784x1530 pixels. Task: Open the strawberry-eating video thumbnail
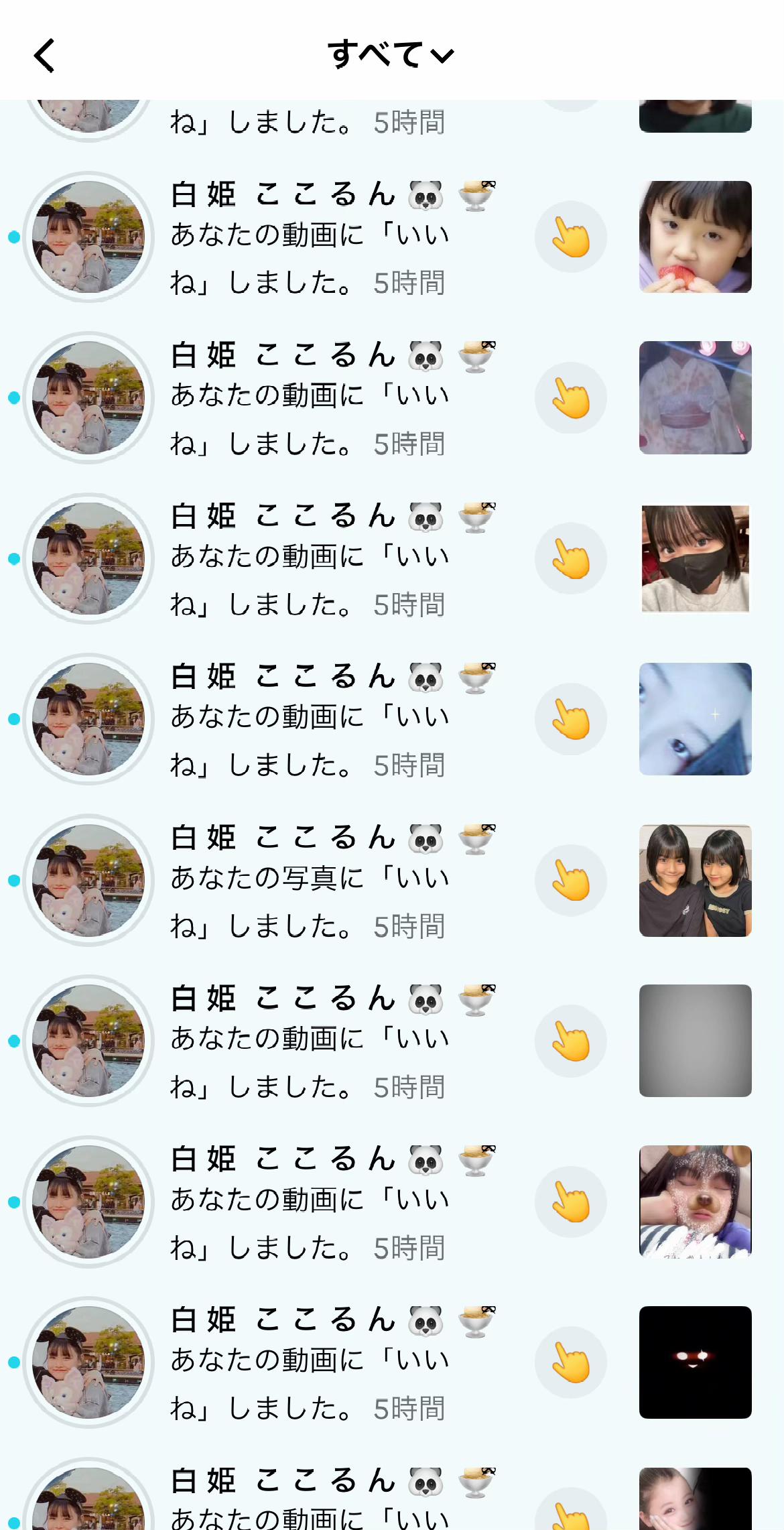point(695,237)
